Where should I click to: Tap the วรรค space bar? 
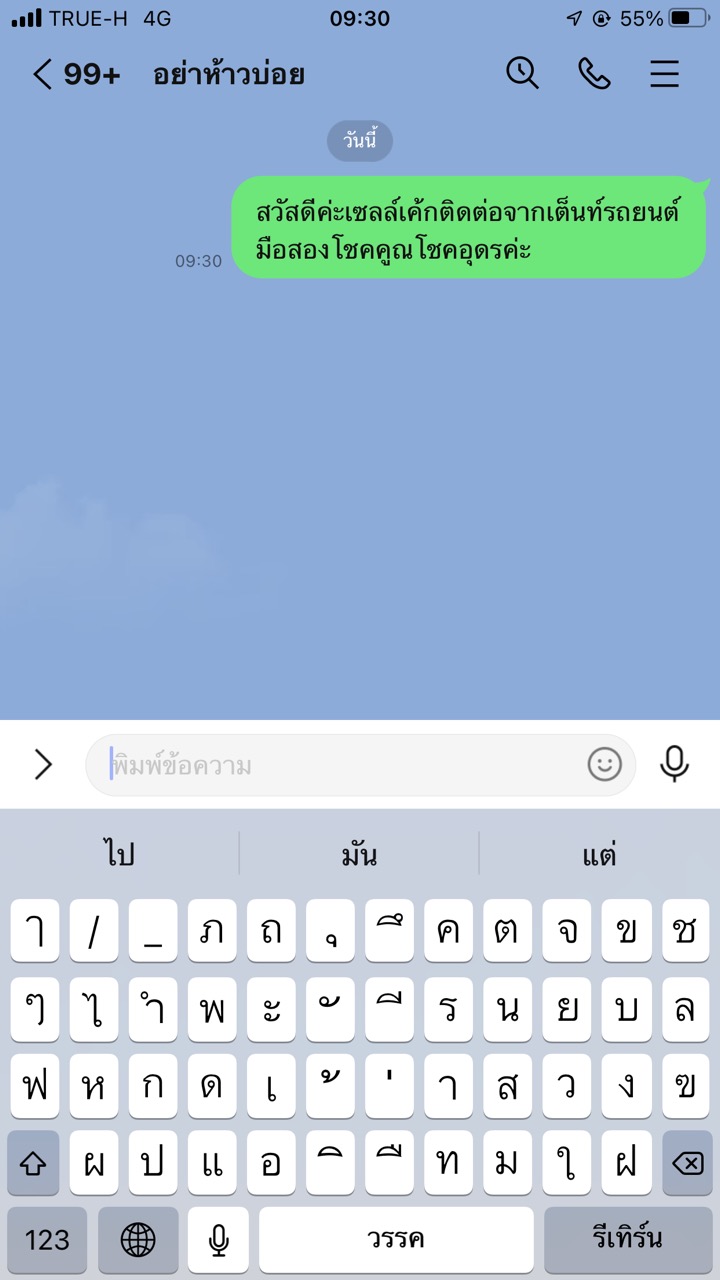point(396,1240)
